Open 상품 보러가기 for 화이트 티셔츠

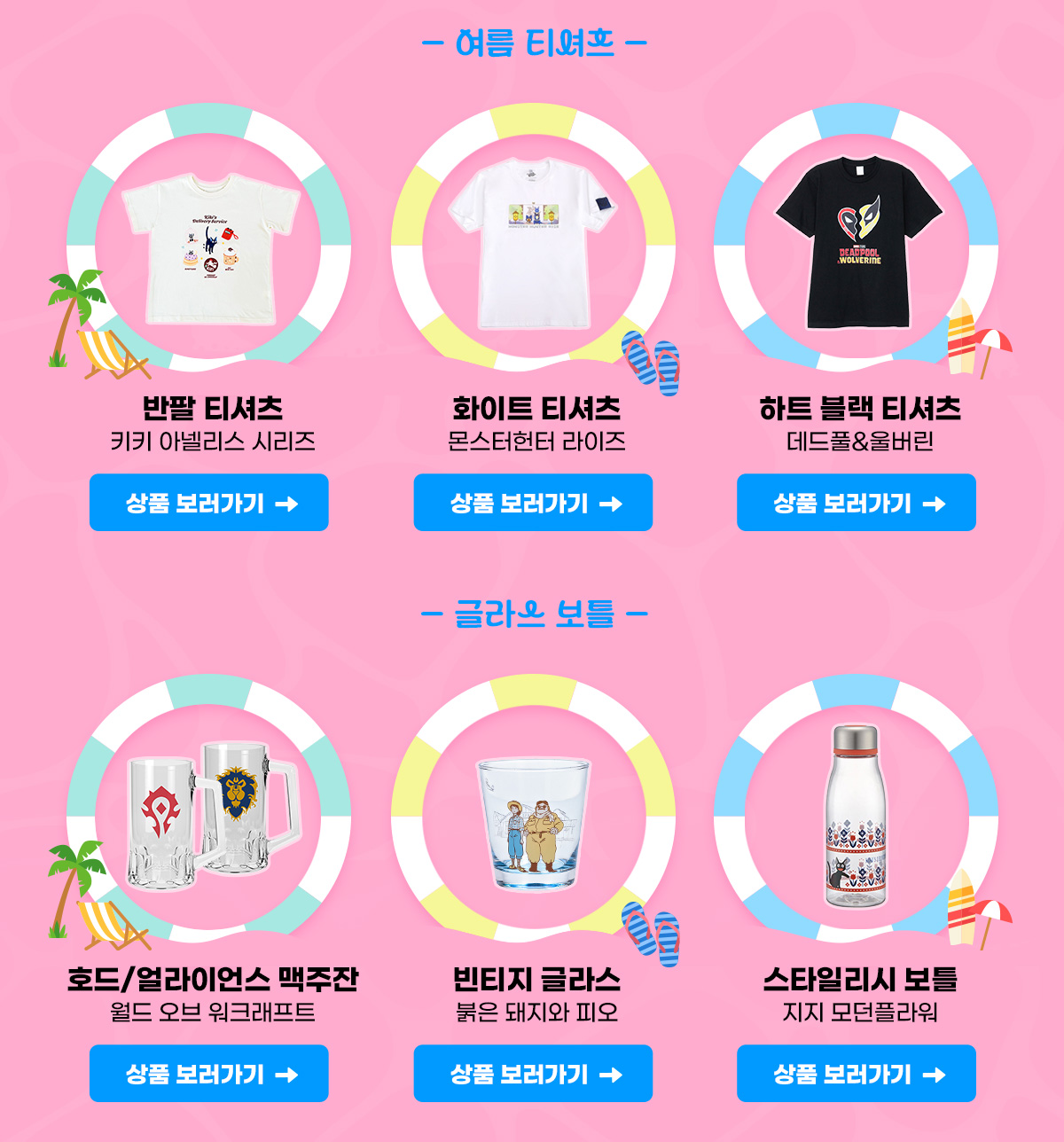[533, 503]
